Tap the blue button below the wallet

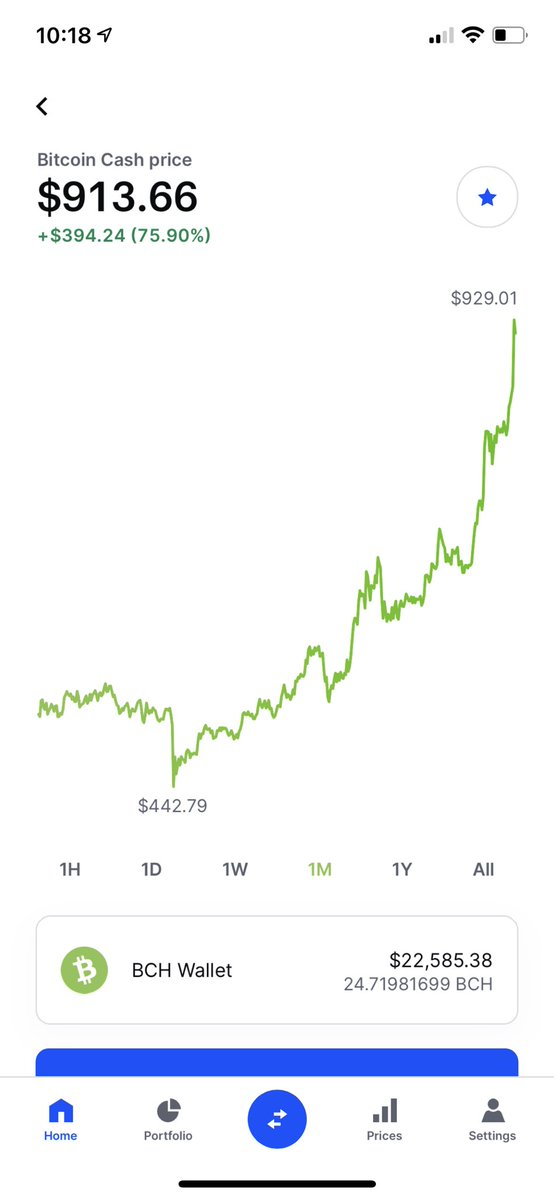point(277,1062)
